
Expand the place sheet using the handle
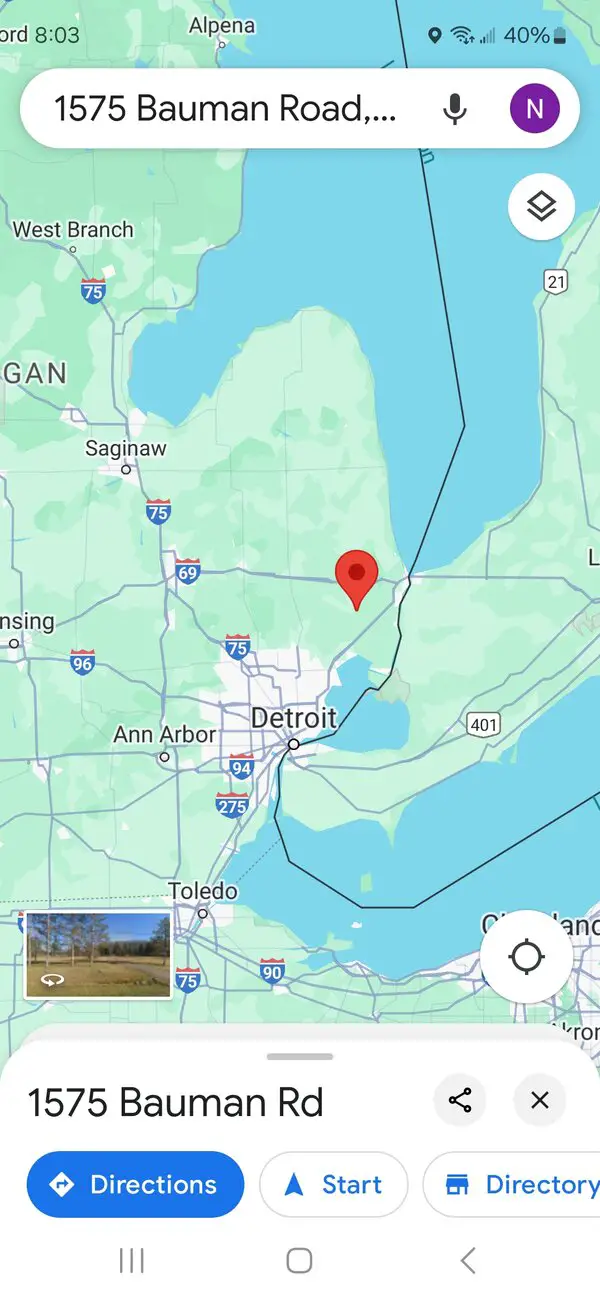[300, 1056]
